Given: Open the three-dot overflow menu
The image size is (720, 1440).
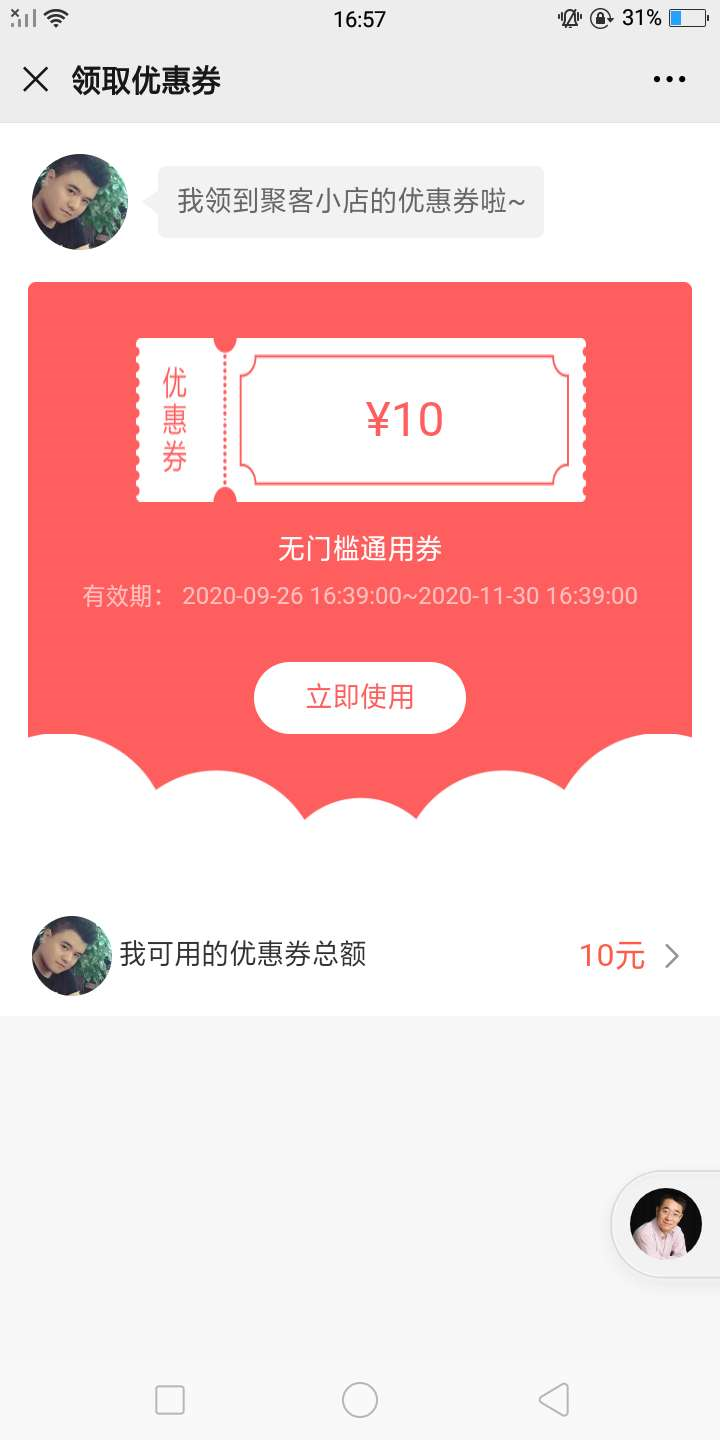Looking at the screenshot, I should point(669,80).
